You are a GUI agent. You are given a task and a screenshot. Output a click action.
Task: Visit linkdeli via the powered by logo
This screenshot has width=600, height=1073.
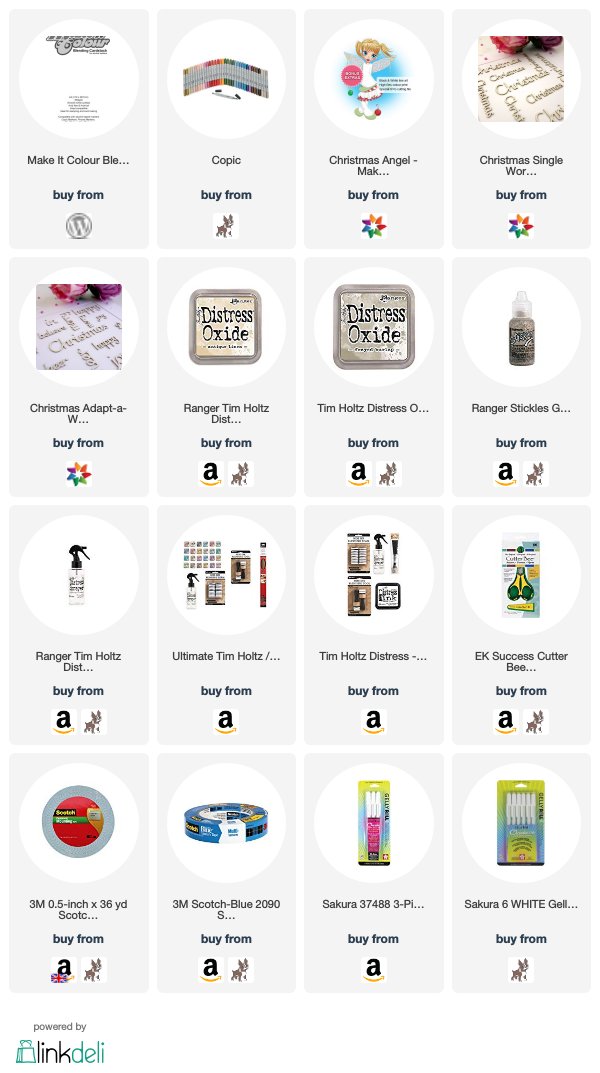60,1050
